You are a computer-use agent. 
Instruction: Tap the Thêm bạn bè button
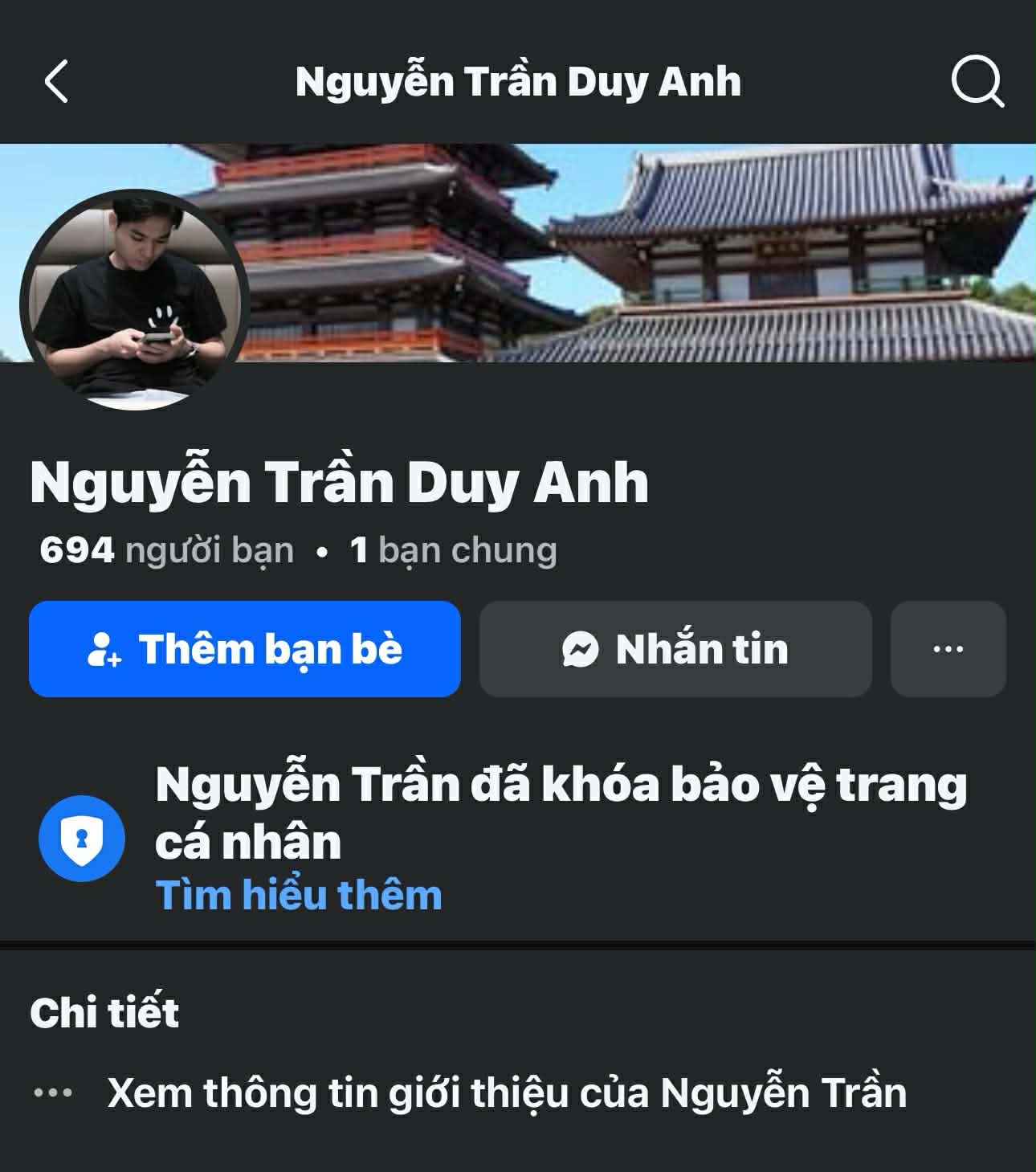coord(245,649)
